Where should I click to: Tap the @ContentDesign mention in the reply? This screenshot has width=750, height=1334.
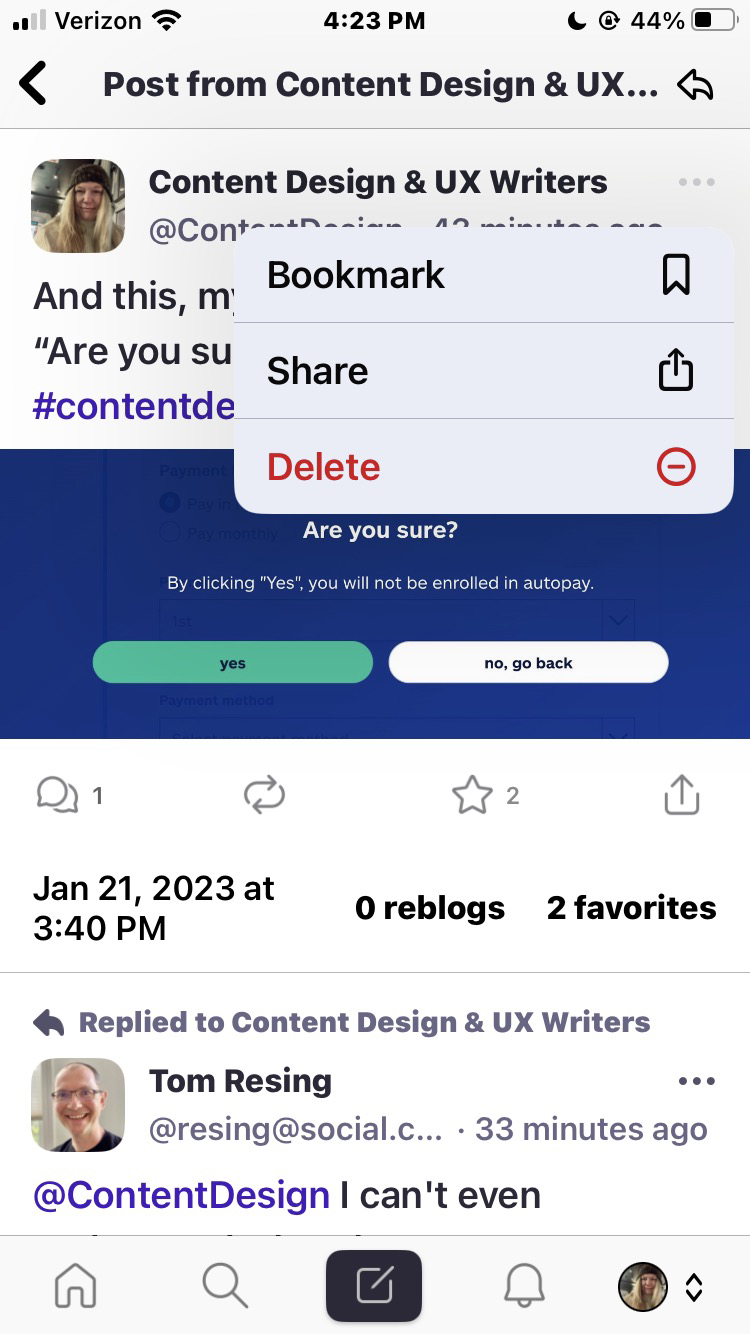click(x=181, y=1195)
